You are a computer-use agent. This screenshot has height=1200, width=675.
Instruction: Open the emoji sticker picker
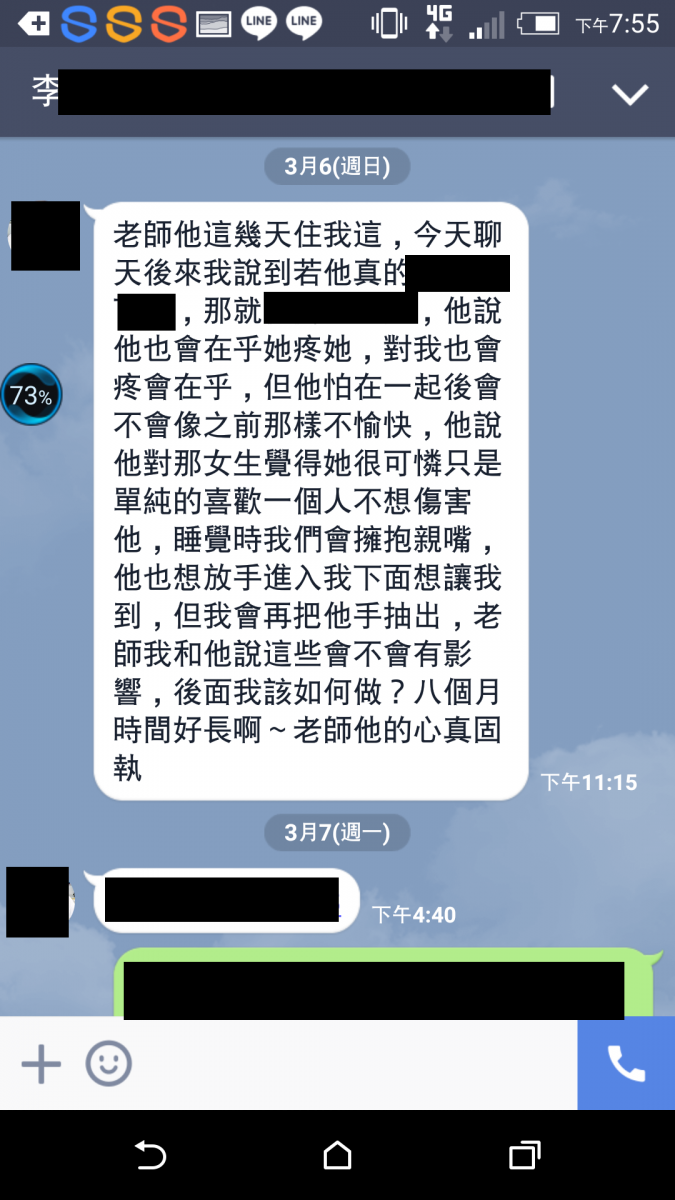pyautogui.click(x=108, y=1064)
